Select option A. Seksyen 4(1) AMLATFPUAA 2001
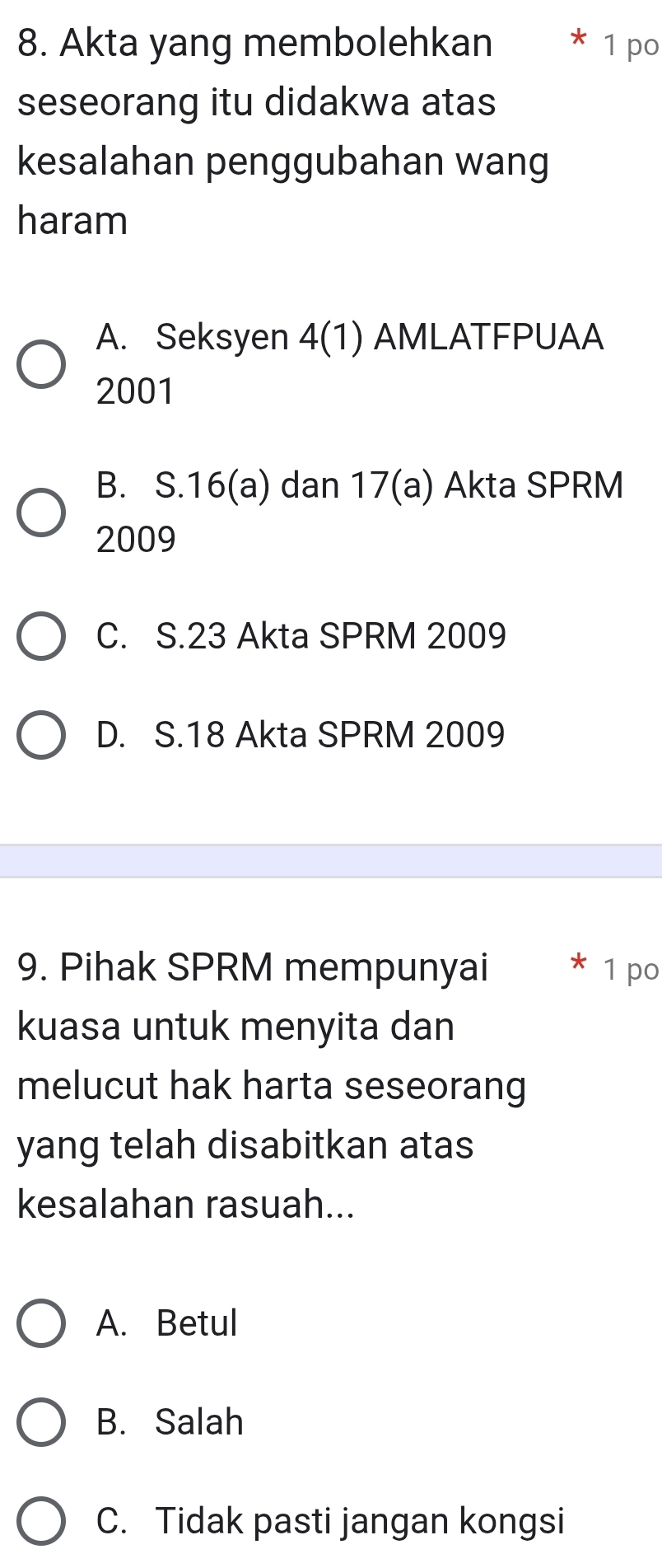This screenshot has height=1568, width=662. pos(41,363)
